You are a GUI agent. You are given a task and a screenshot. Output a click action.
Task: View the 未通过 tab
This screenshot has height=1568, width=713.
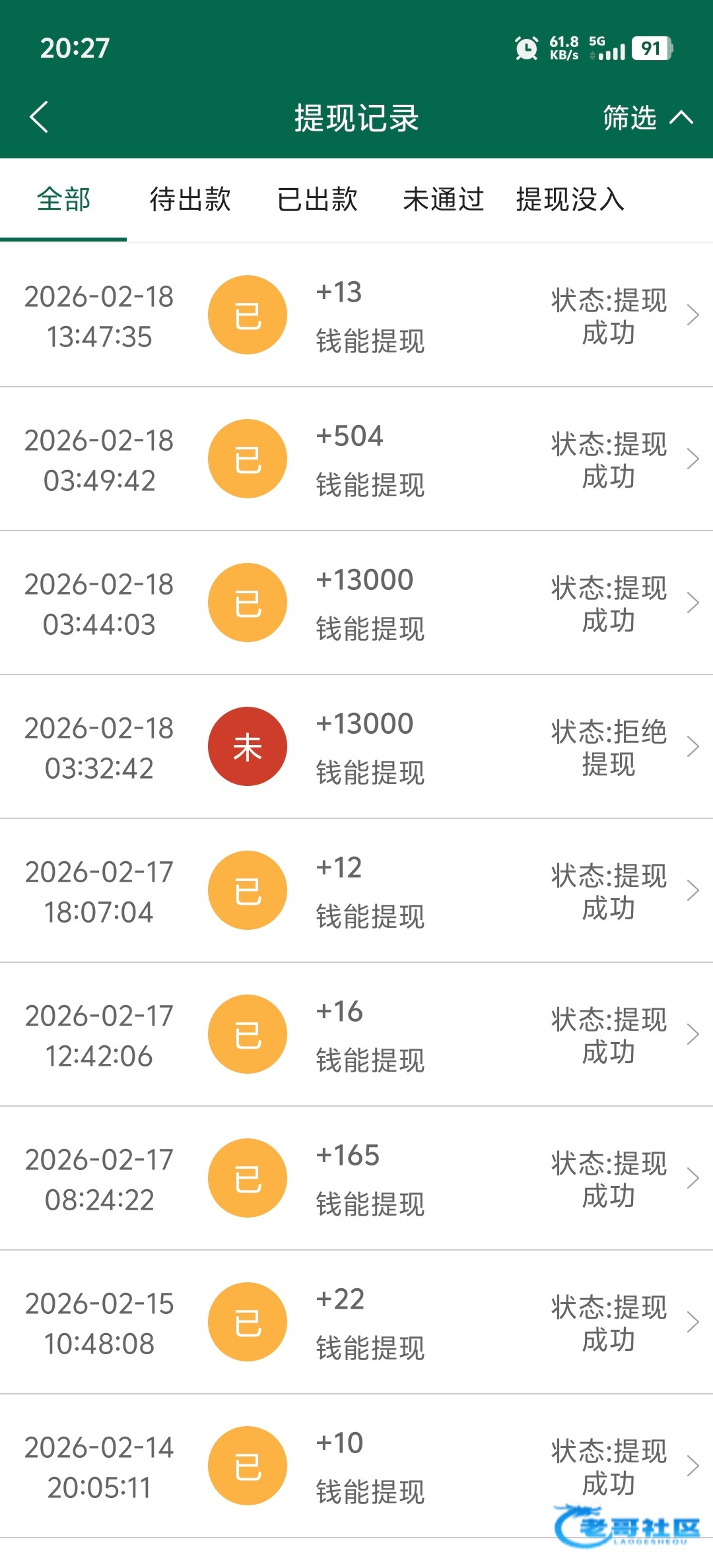[443, 199]
